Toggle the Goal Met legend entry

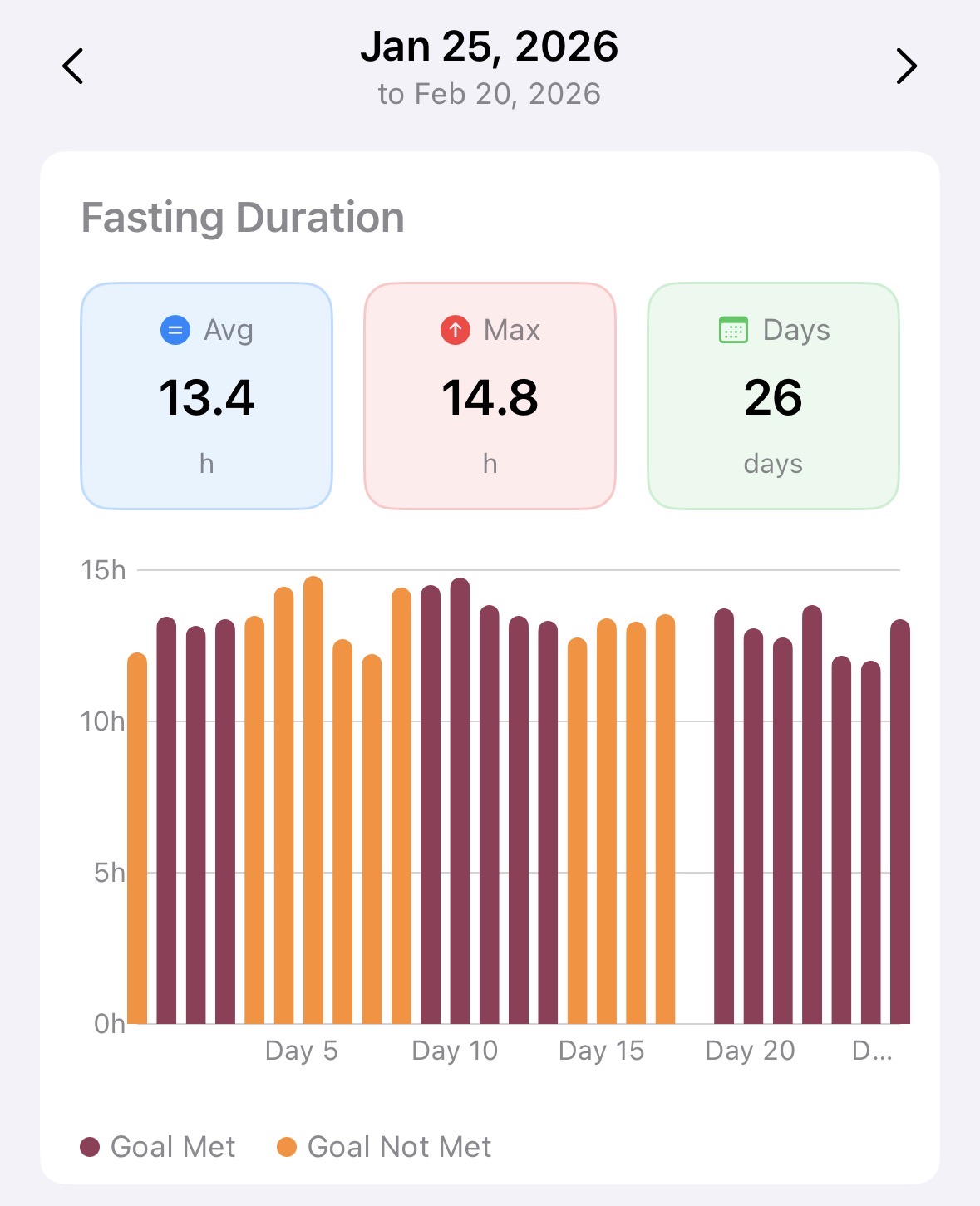pos(158,1146)
